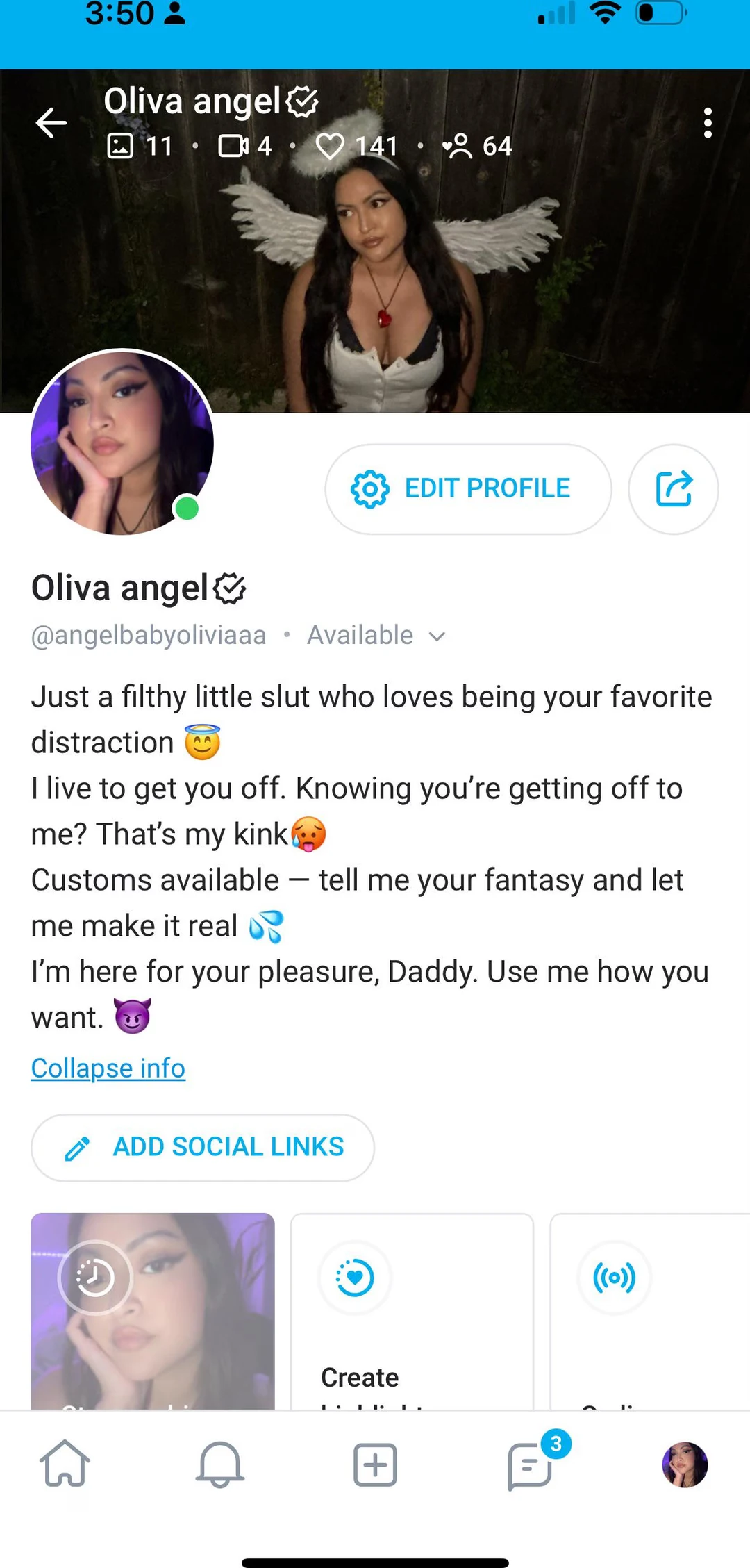
Task: Open the Available status dropdown
Action: click(376, 635)
